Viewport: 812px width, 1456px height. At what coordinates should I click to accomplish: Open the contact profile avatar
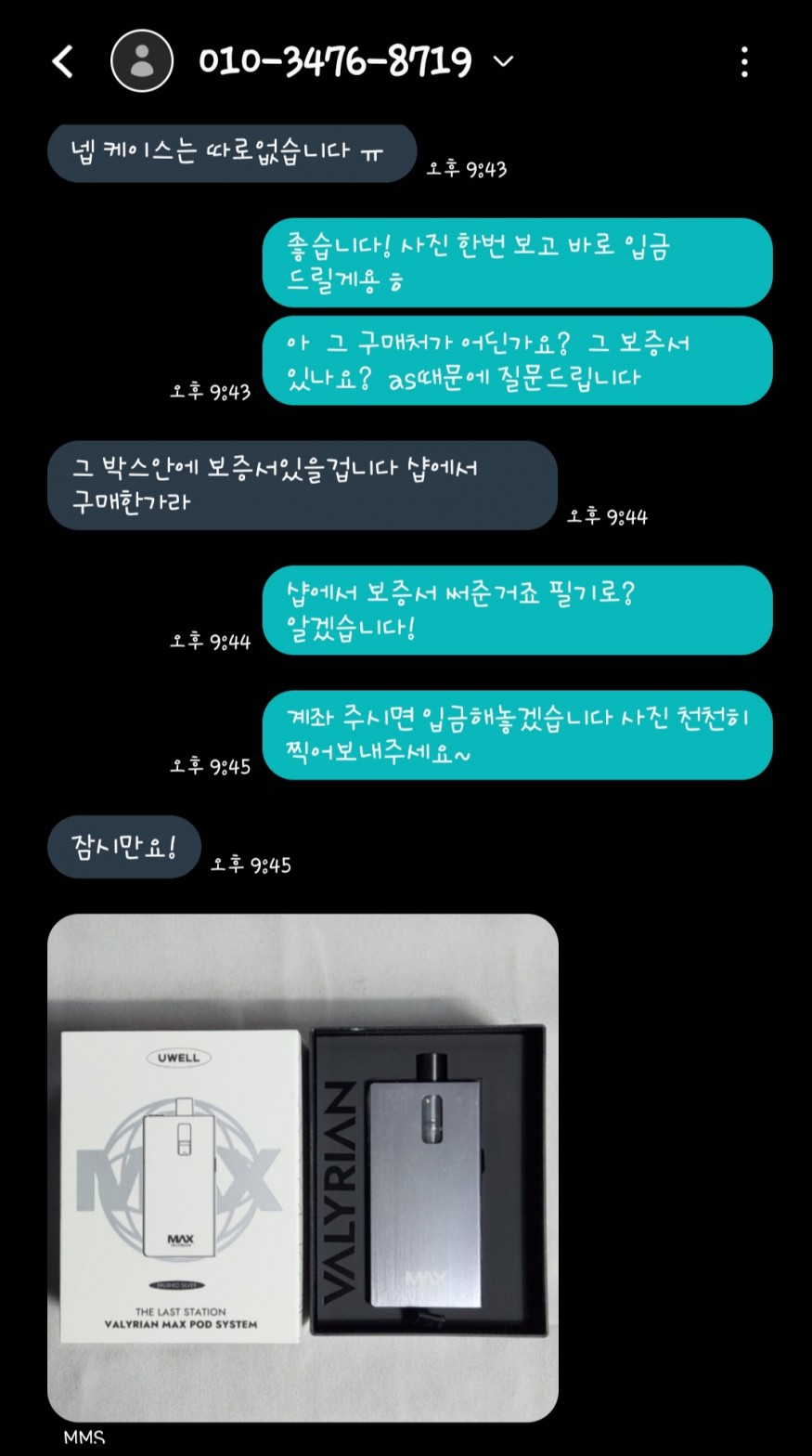[x=142, y=61]
